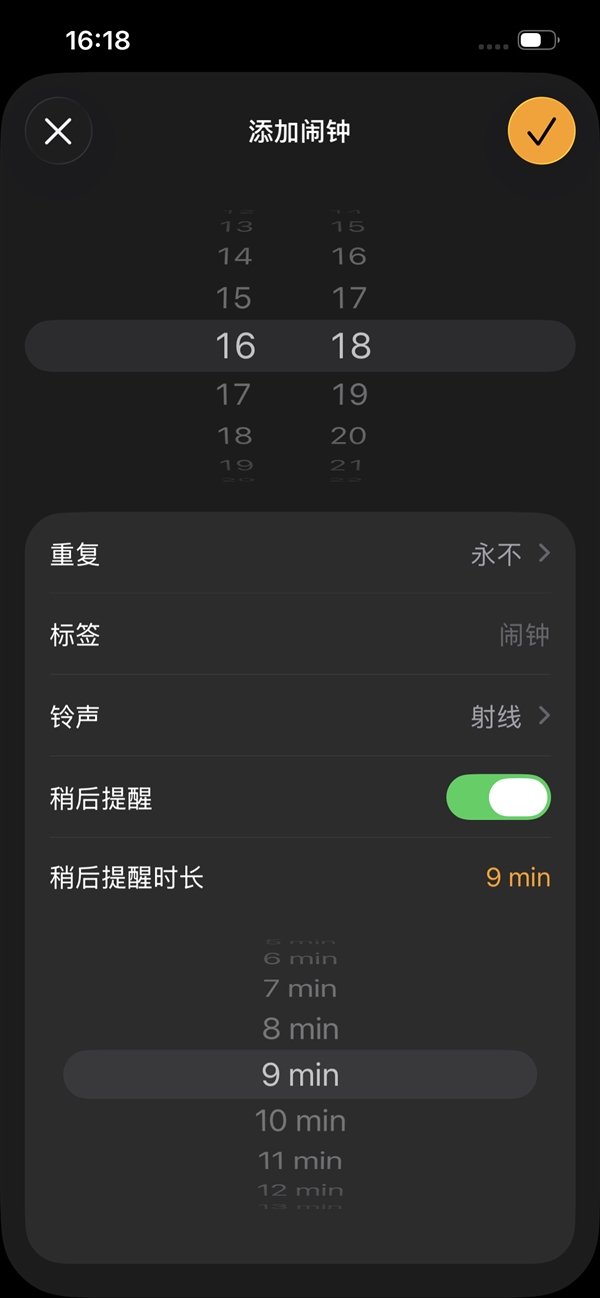Image resolution: width=600 pixels, height=1298 pixels.
Task: Confirm and save the new alarm
Action: pyautogui.click(x=541, y=131)
